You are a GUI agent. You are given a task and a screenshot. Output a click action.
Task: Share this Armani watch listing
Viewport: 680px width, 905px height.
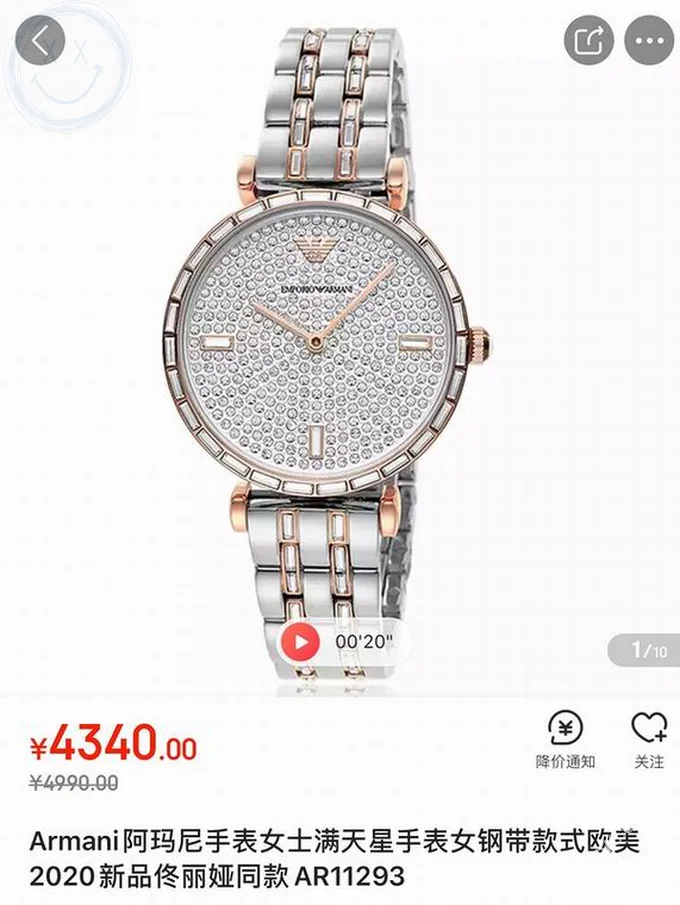[x=588, y=41]
